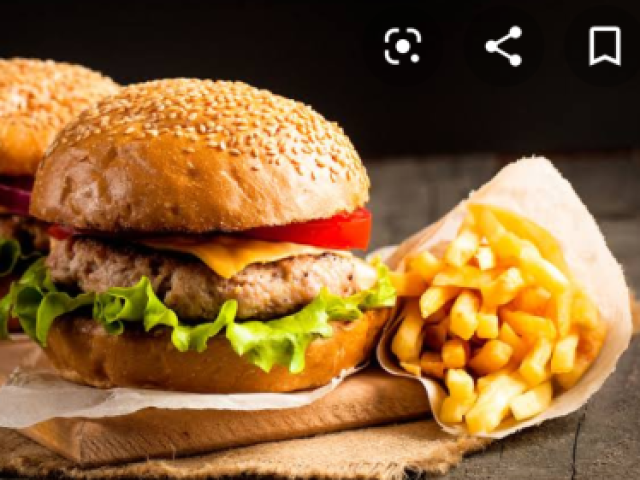
Task: Bookmark this image
Action: tap(604, 47)
